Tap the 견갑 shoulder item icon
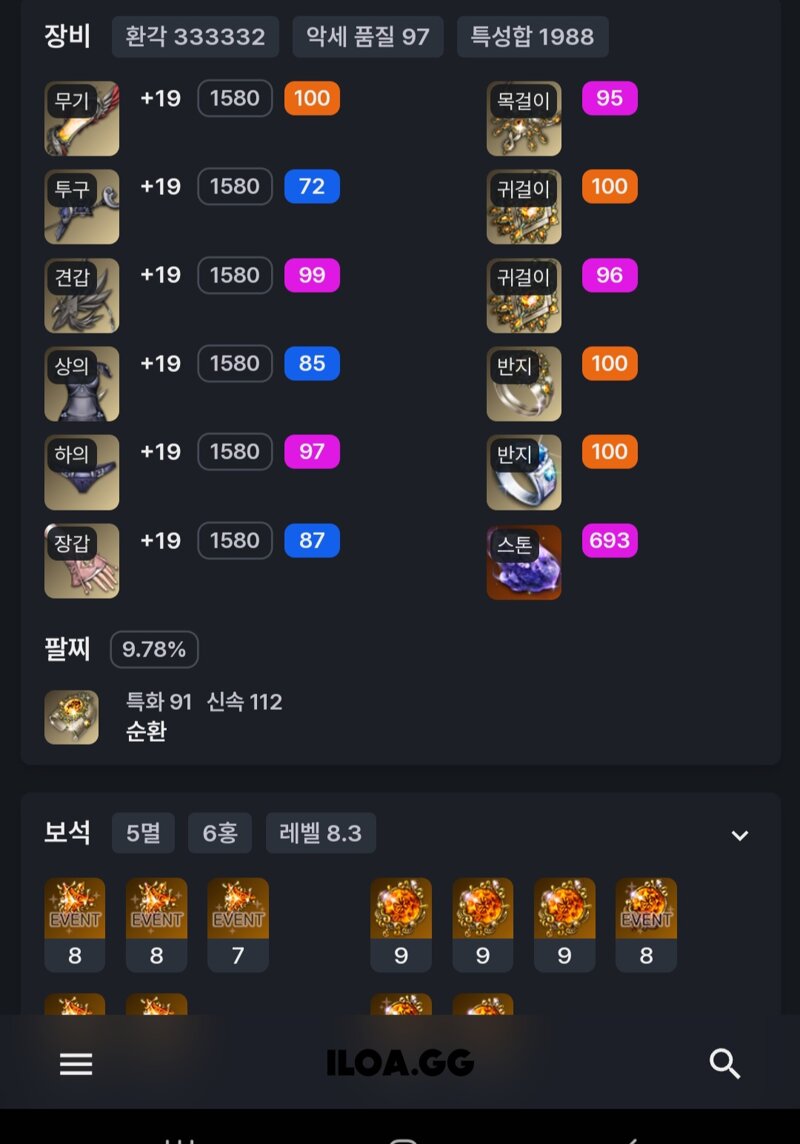Image resolution: width=800 pixels, height=1144 pixels. click(82, 296)
